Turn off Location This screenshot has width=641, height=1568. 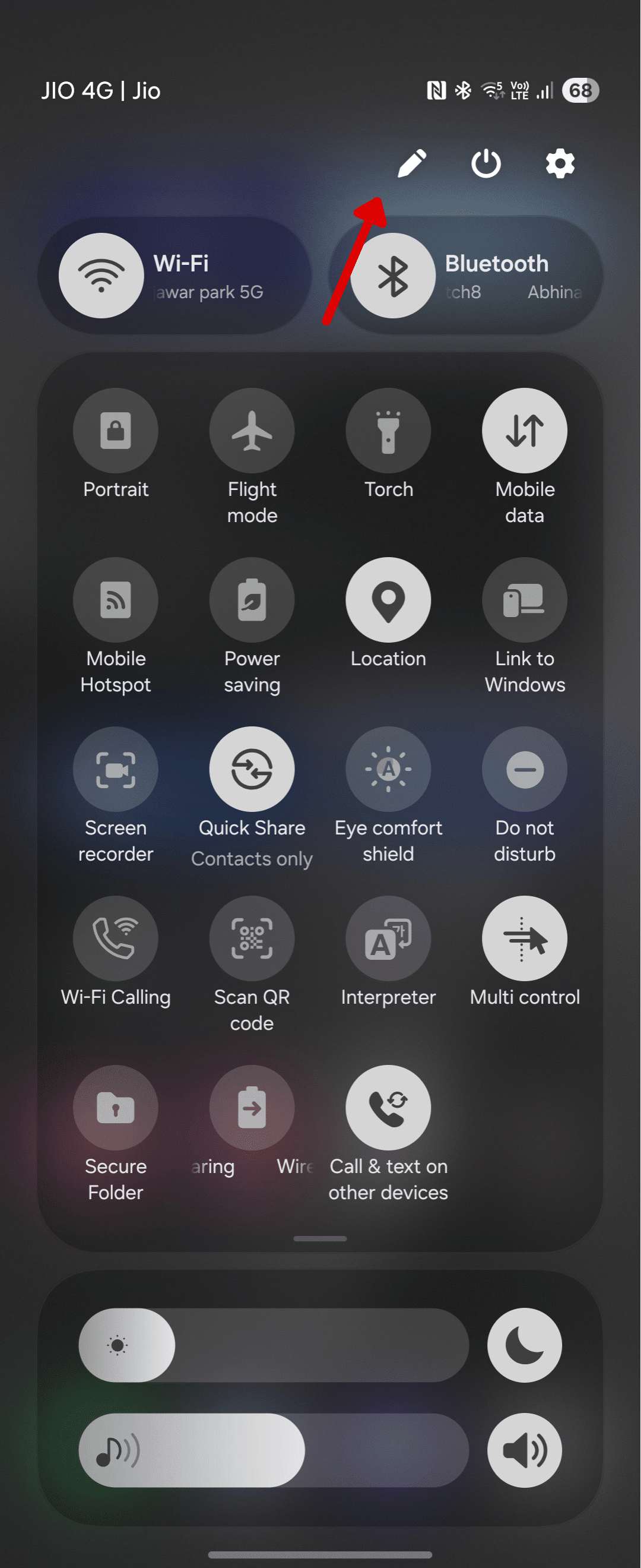388,600
